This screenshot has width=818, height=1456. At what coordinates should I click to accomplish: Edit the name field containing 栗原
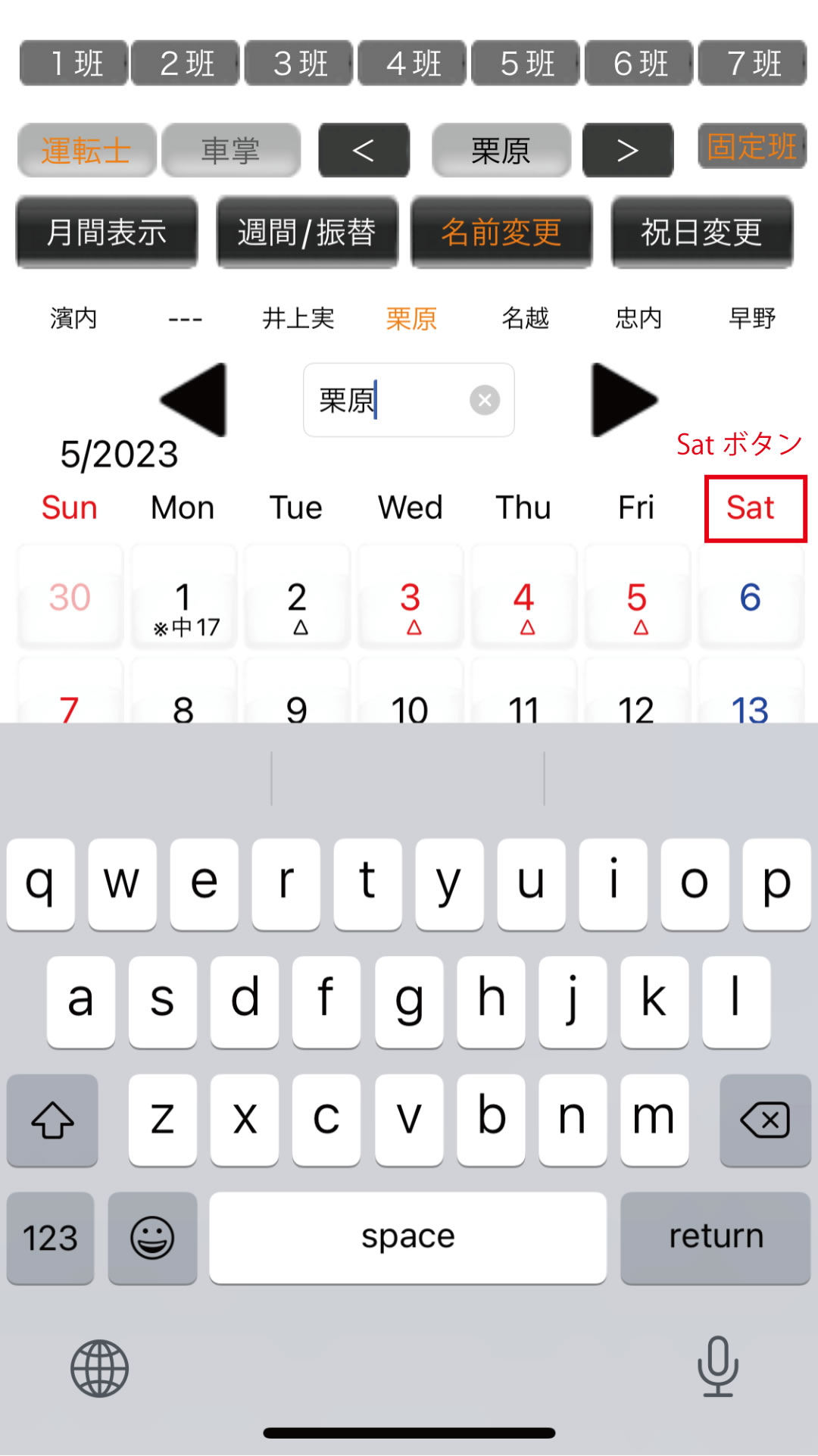point(386,400)
